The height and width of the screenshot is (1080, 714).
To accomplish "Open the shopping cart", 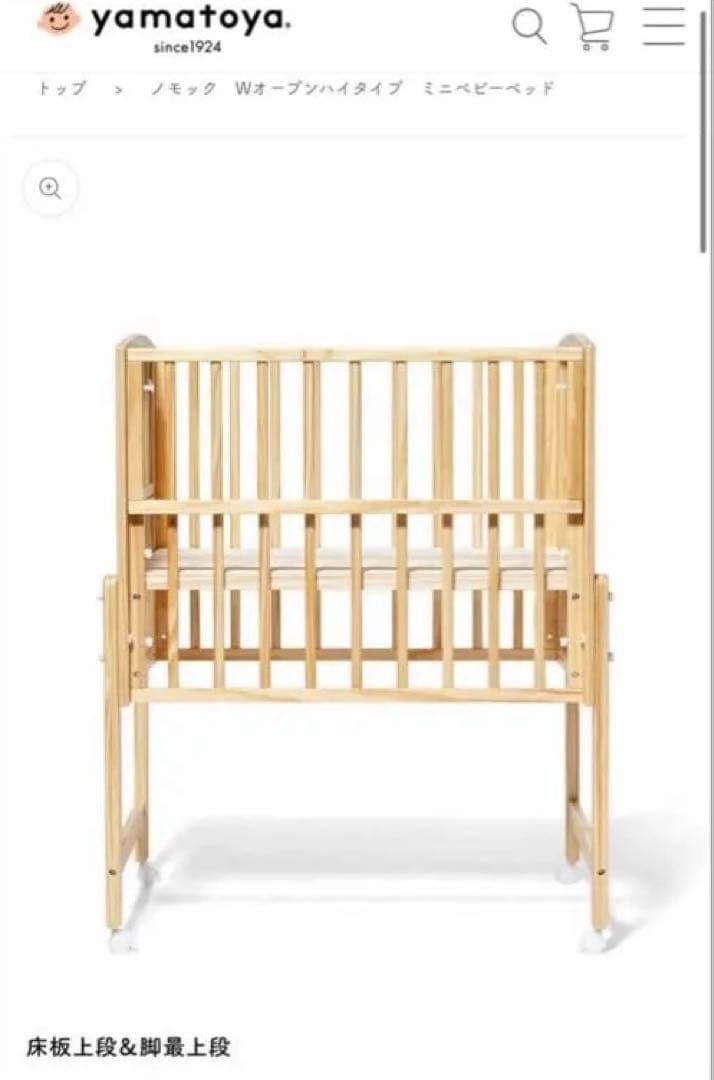I will pos(592,26).
